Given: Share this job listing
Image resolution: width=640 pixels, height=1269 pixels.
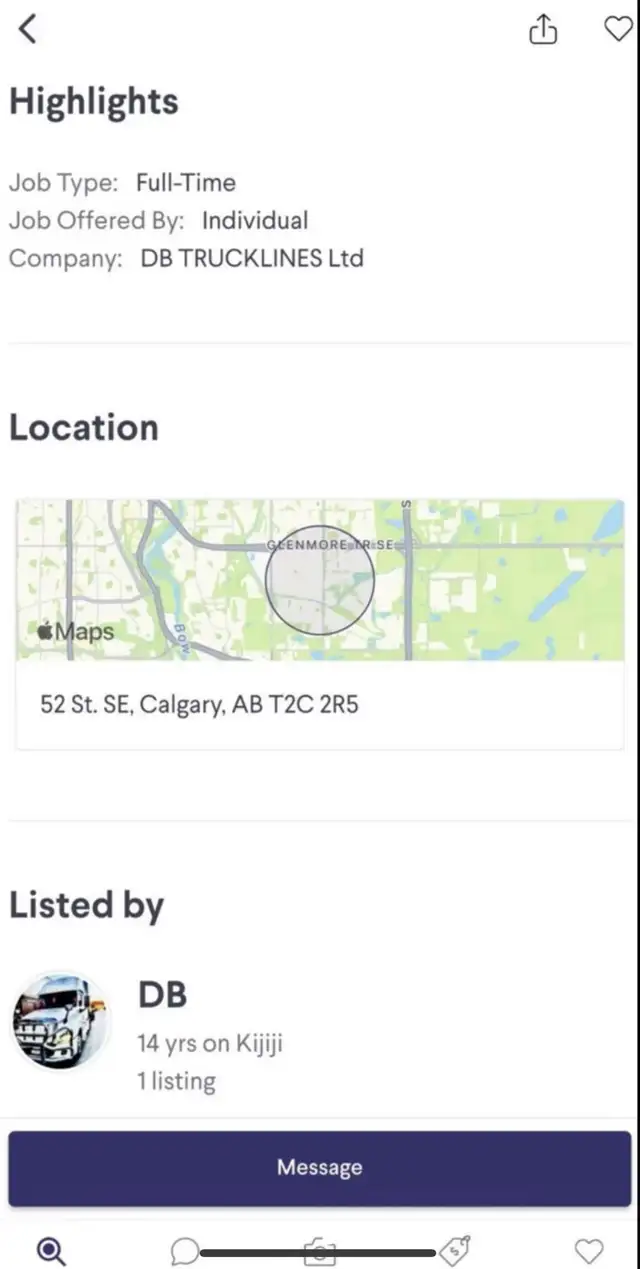Looking at the screenshot, I should (542, 30).
